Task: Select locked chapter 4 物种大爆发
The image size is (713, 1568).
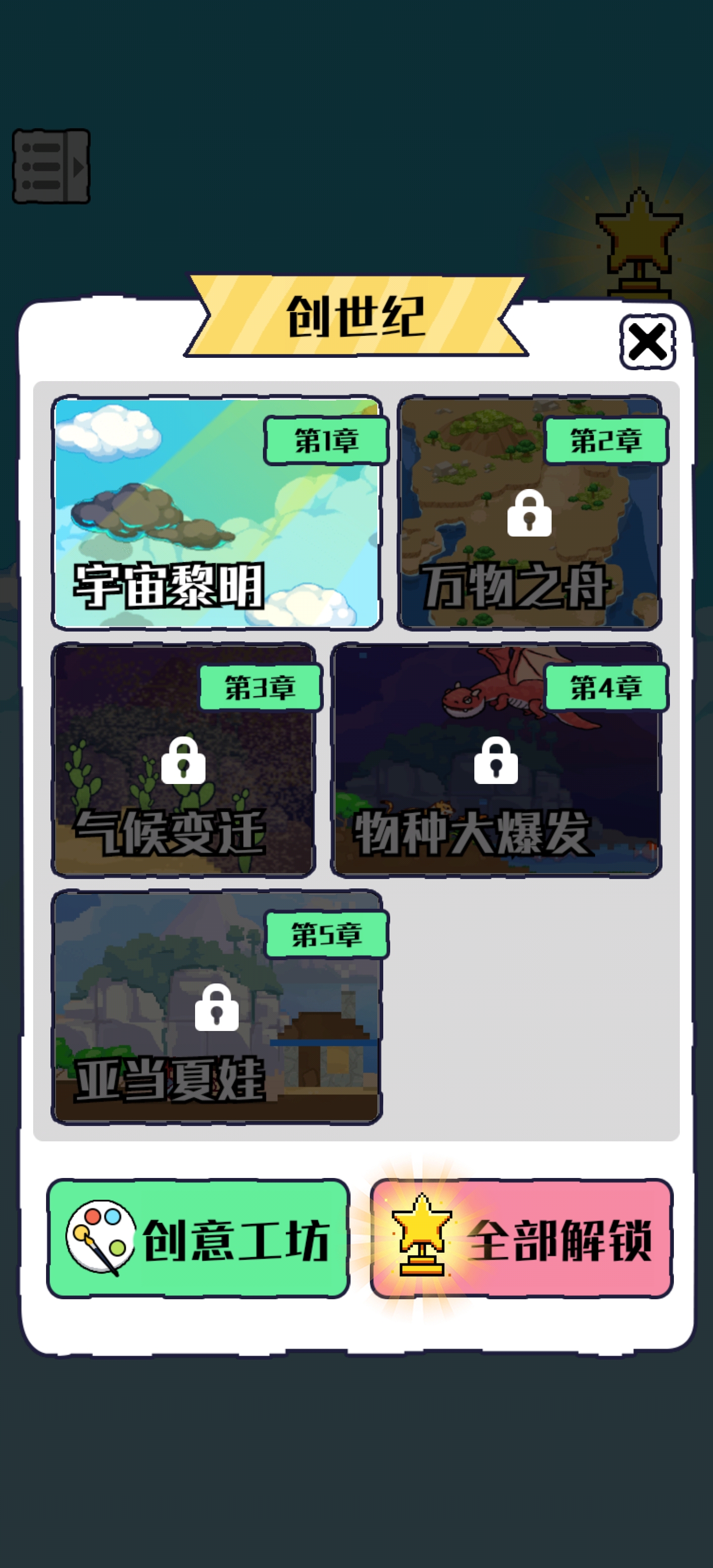Action: (496, 760)
